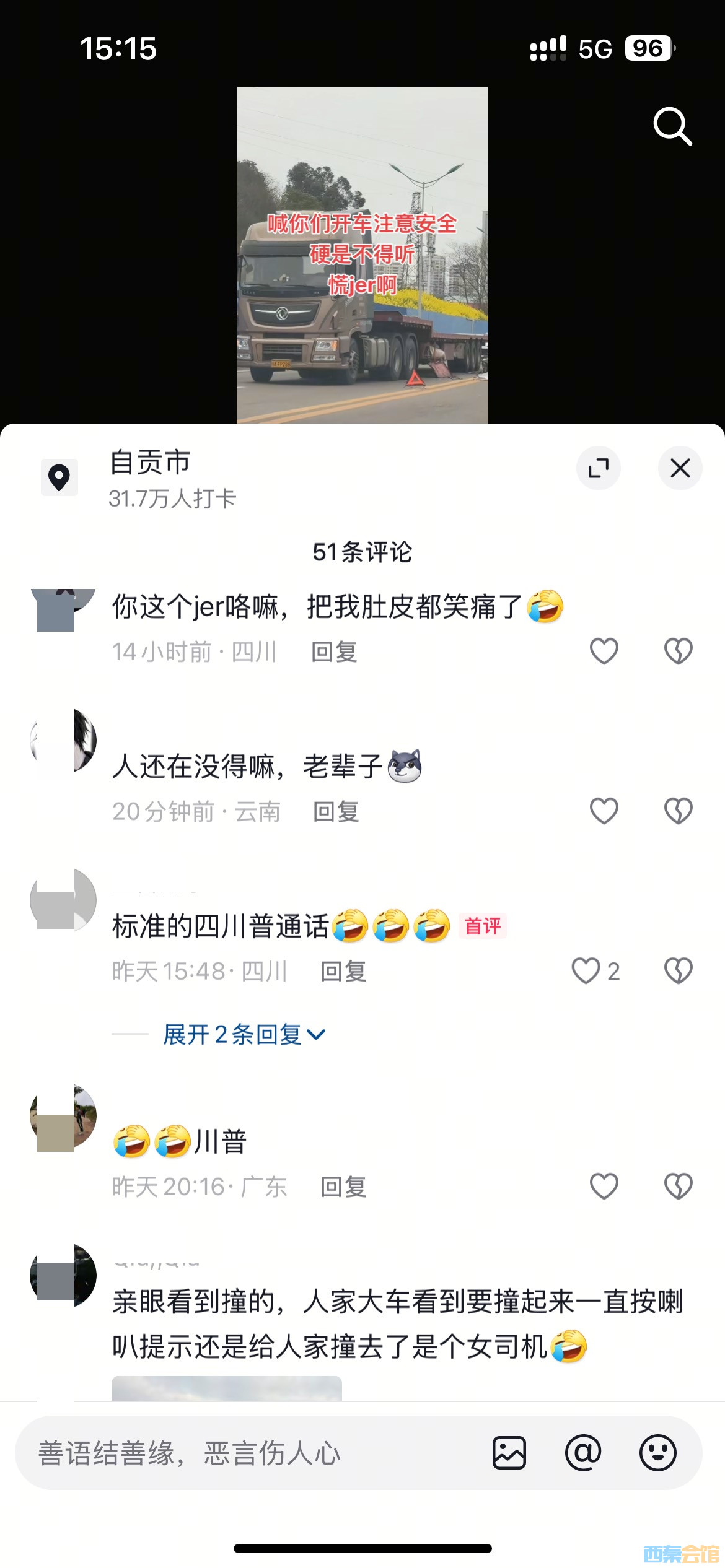The width and height of the screenshot is (725, 1568).
Task: Reply to the comment '你这个jer咯嘛'
Action: coord(334,651)
